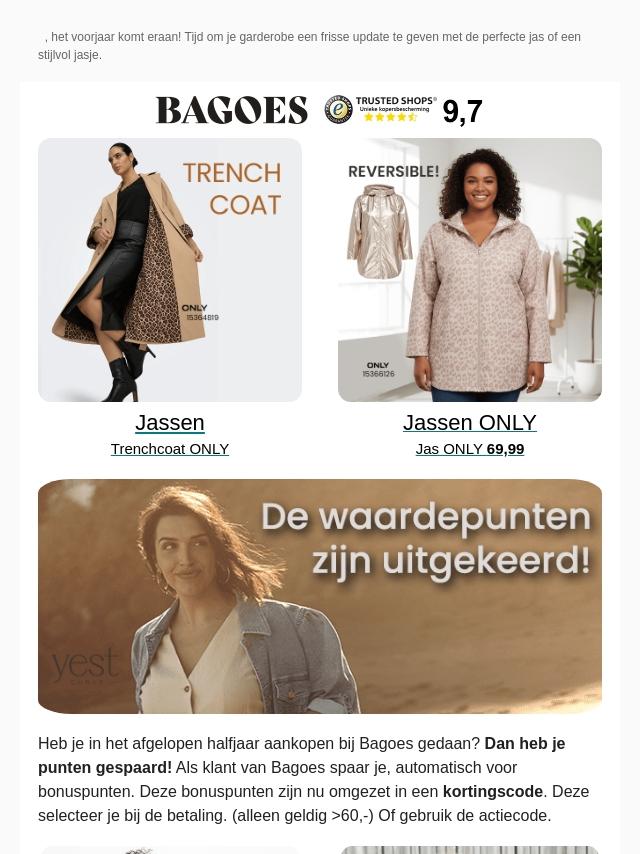Tap the Jassen link
The width and height of the screenshot is (640, 854).
pos(170,423)
